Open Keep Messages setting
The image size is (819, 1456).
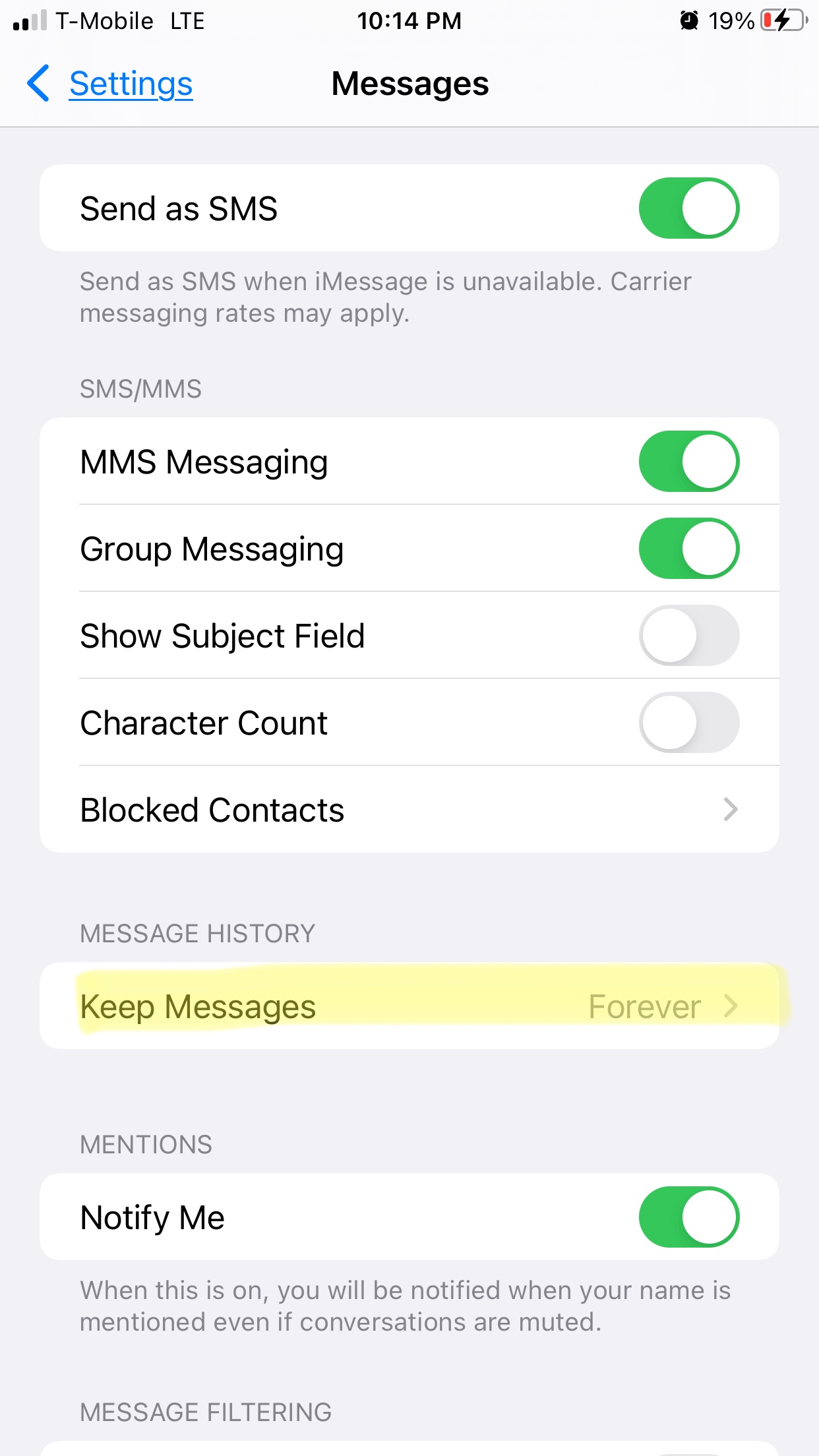[409, 1006]
